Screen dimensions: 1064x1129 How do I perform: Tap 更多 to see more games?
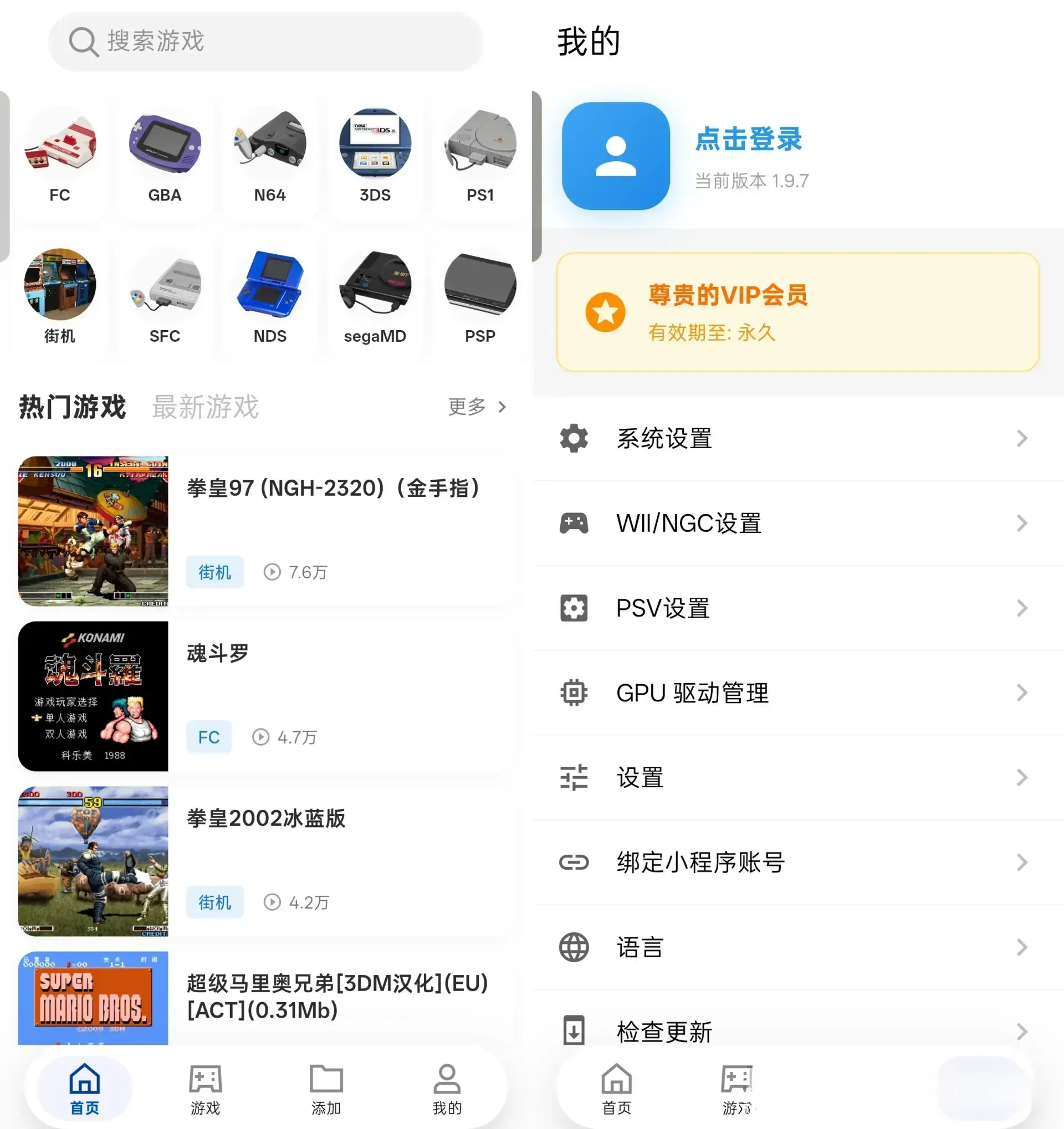477,407
